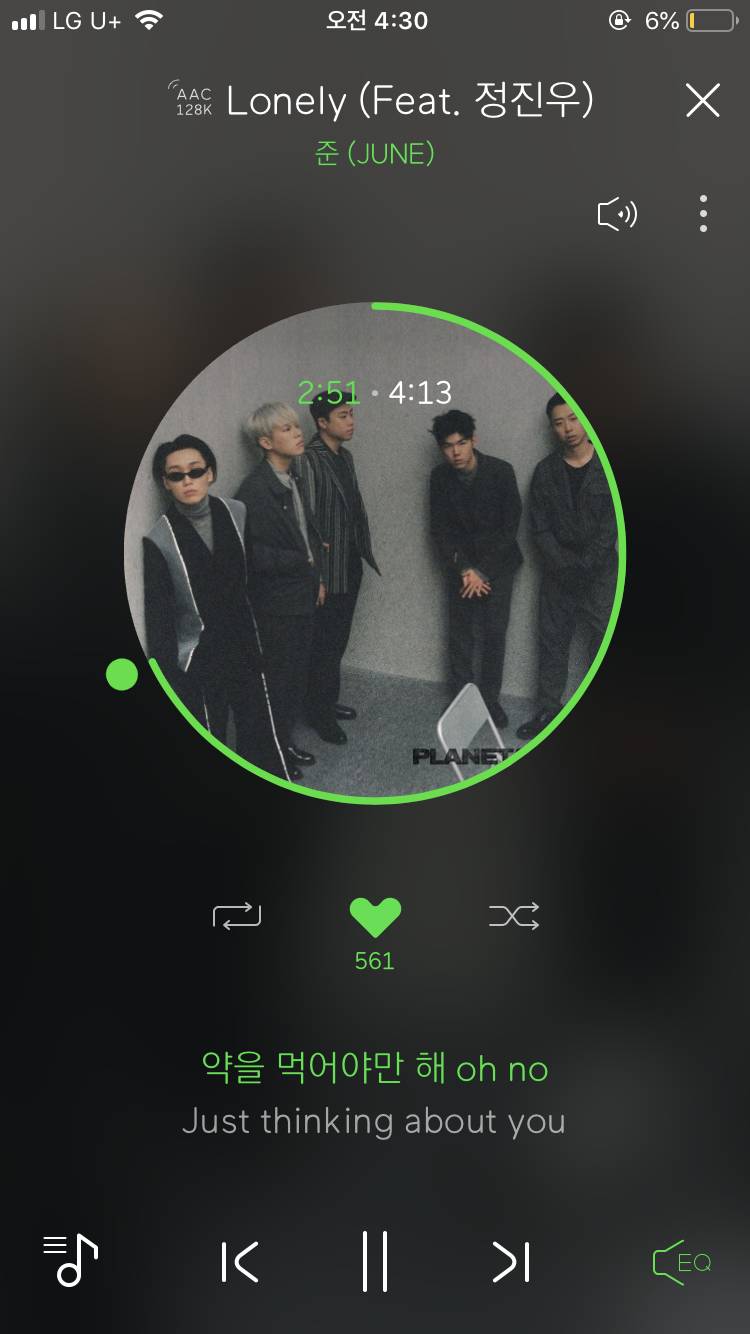Open the audio output speaker icon
Viewport: 750px width, 1334px height.
[617, 214]
